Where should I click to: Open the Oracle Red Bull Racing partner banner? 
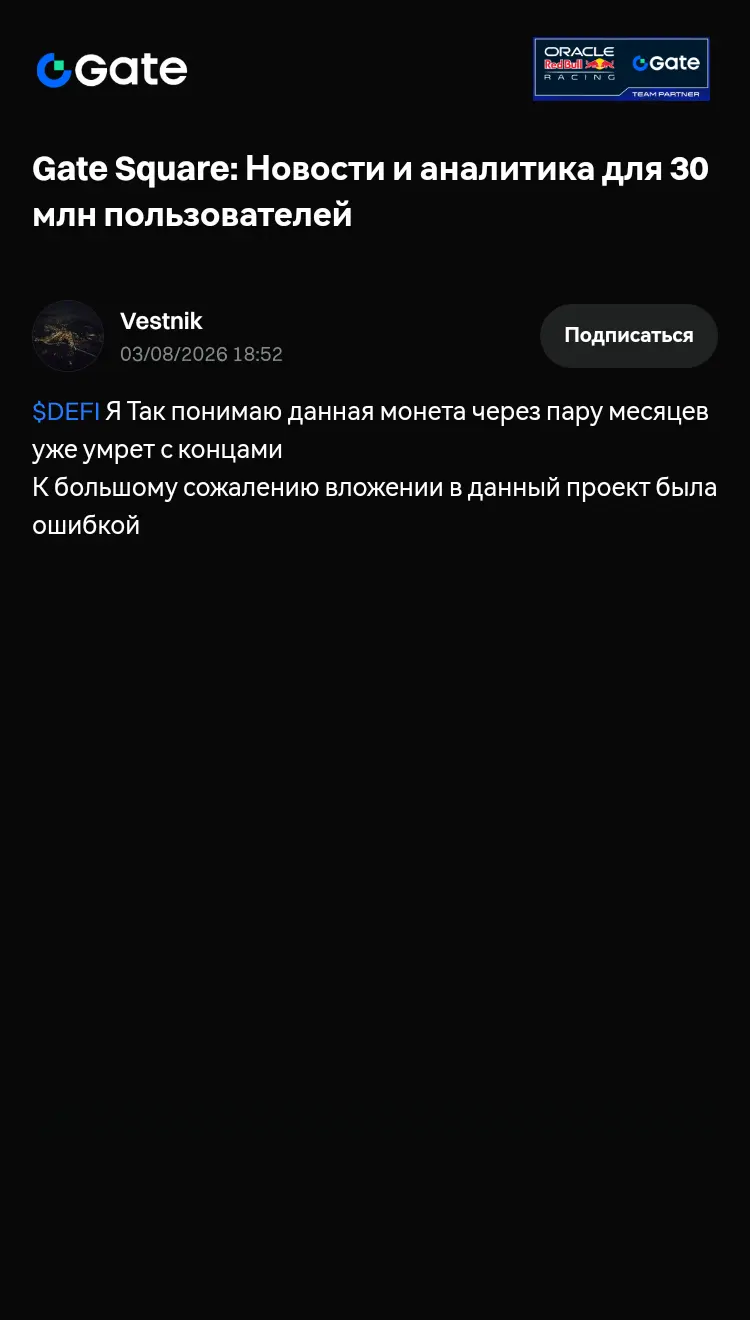(x=621, y=69)
